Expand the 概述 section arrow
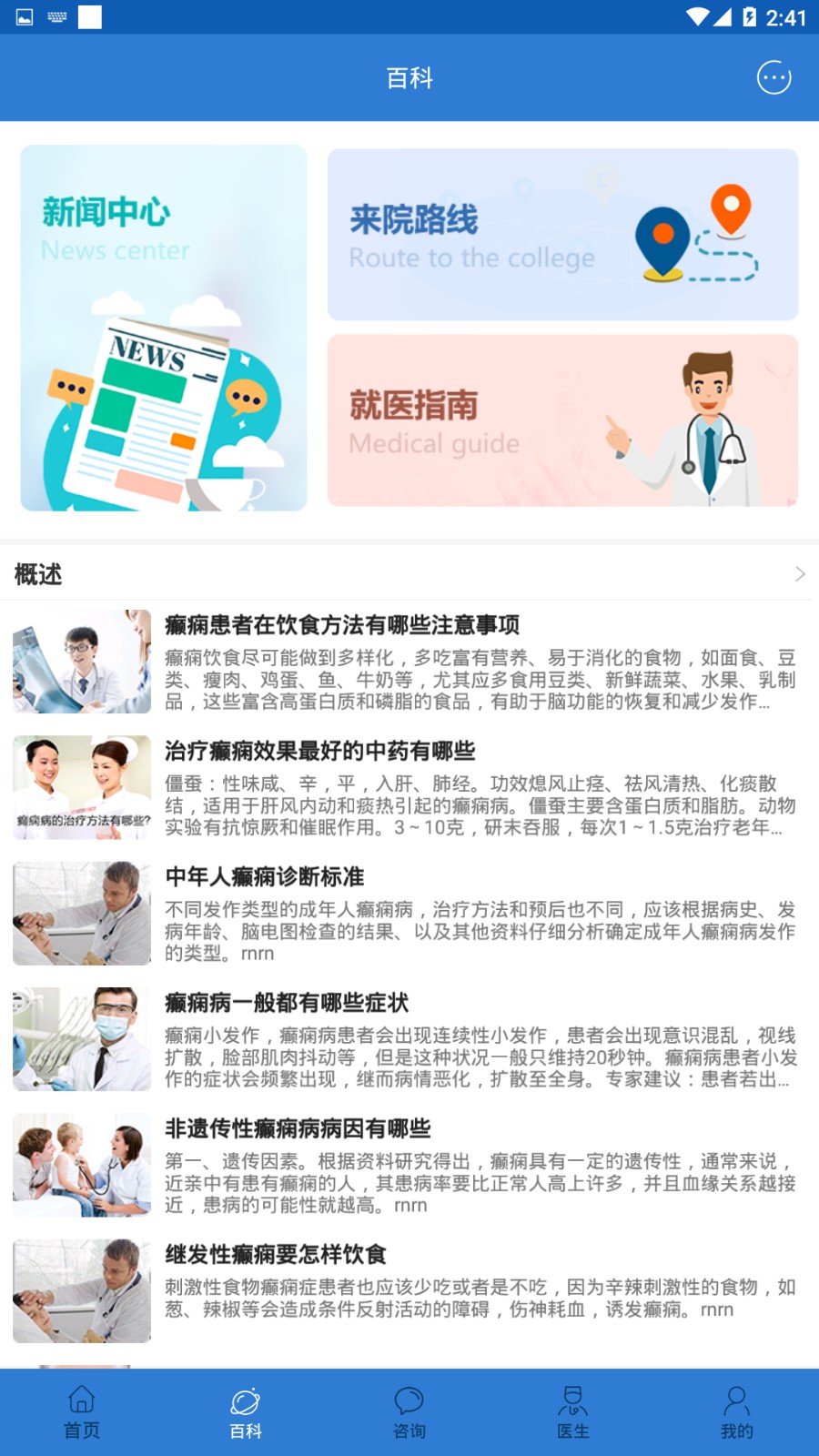The width and height of the screenshot is (819, 1456). 799,574
